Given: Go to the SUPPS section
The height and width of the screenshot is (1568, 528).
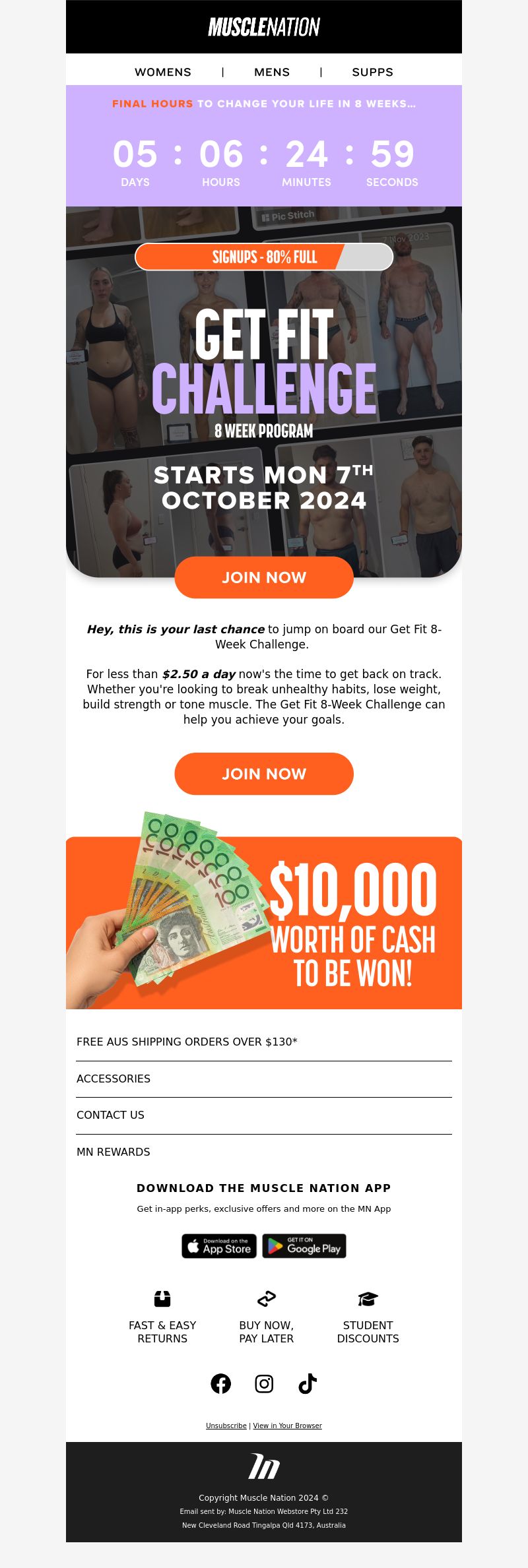Looking at the screenshot, I should coord(372,72).
